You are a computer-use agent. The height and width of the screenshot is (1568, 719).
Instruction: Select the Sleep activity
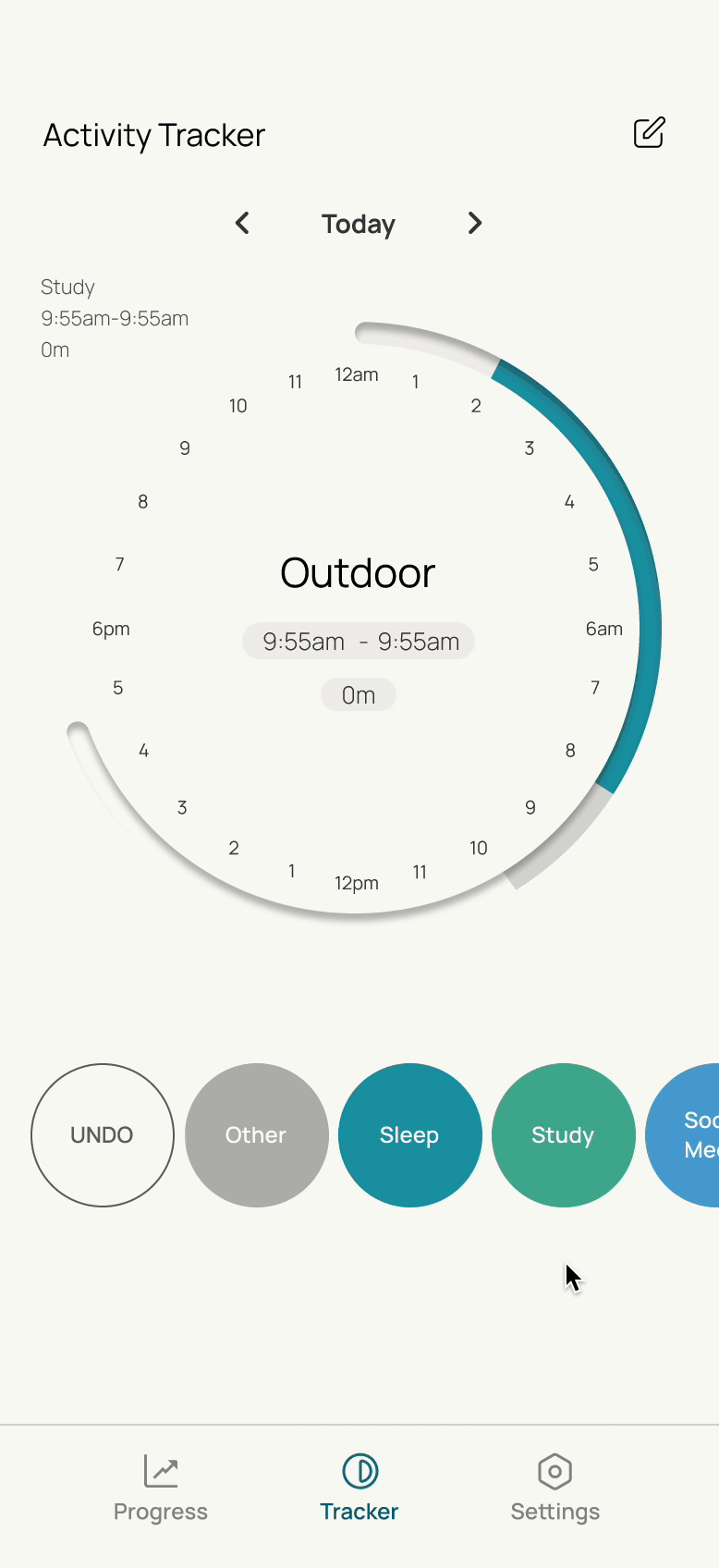[x=409, y=1134]
